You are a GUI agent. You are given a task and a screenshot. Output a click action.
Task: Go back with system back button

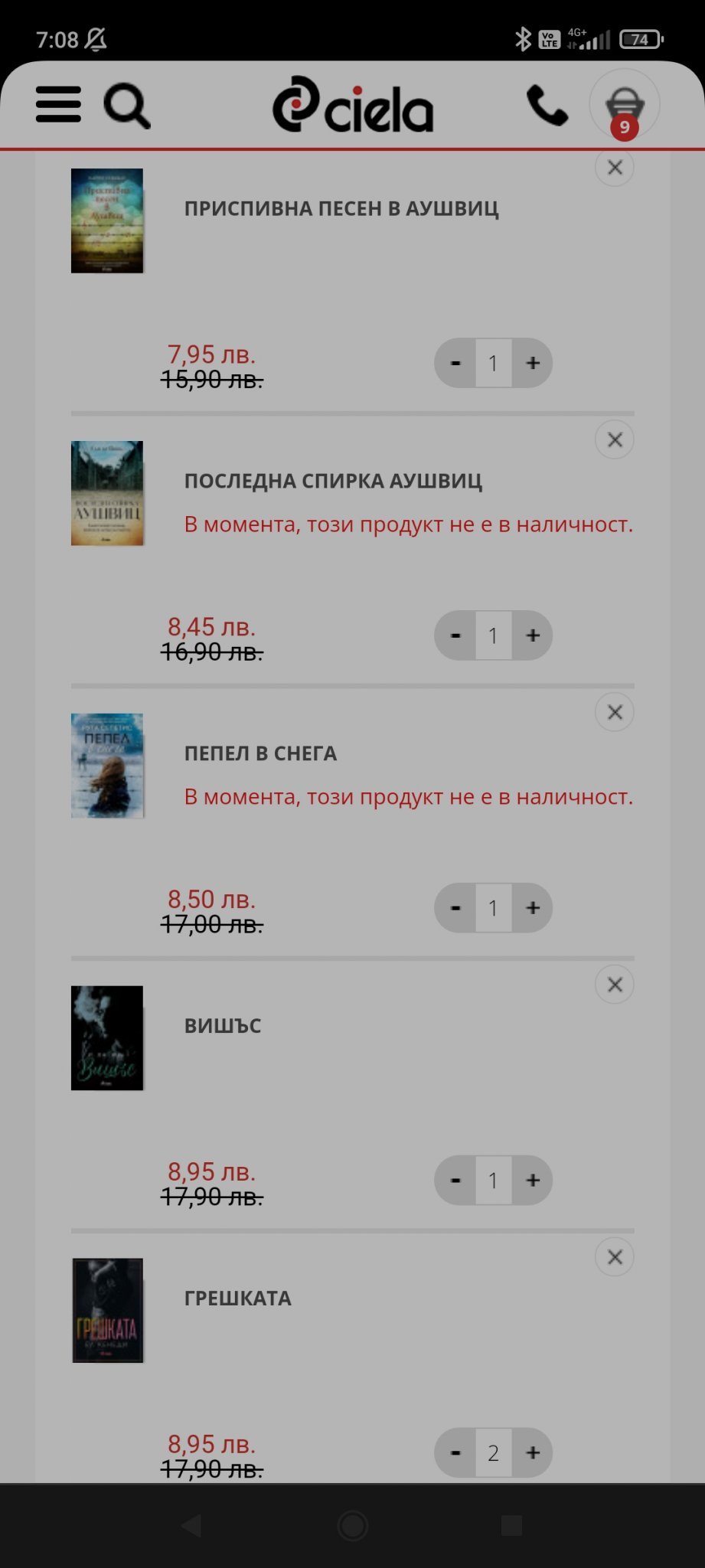tap(191, 1526)
